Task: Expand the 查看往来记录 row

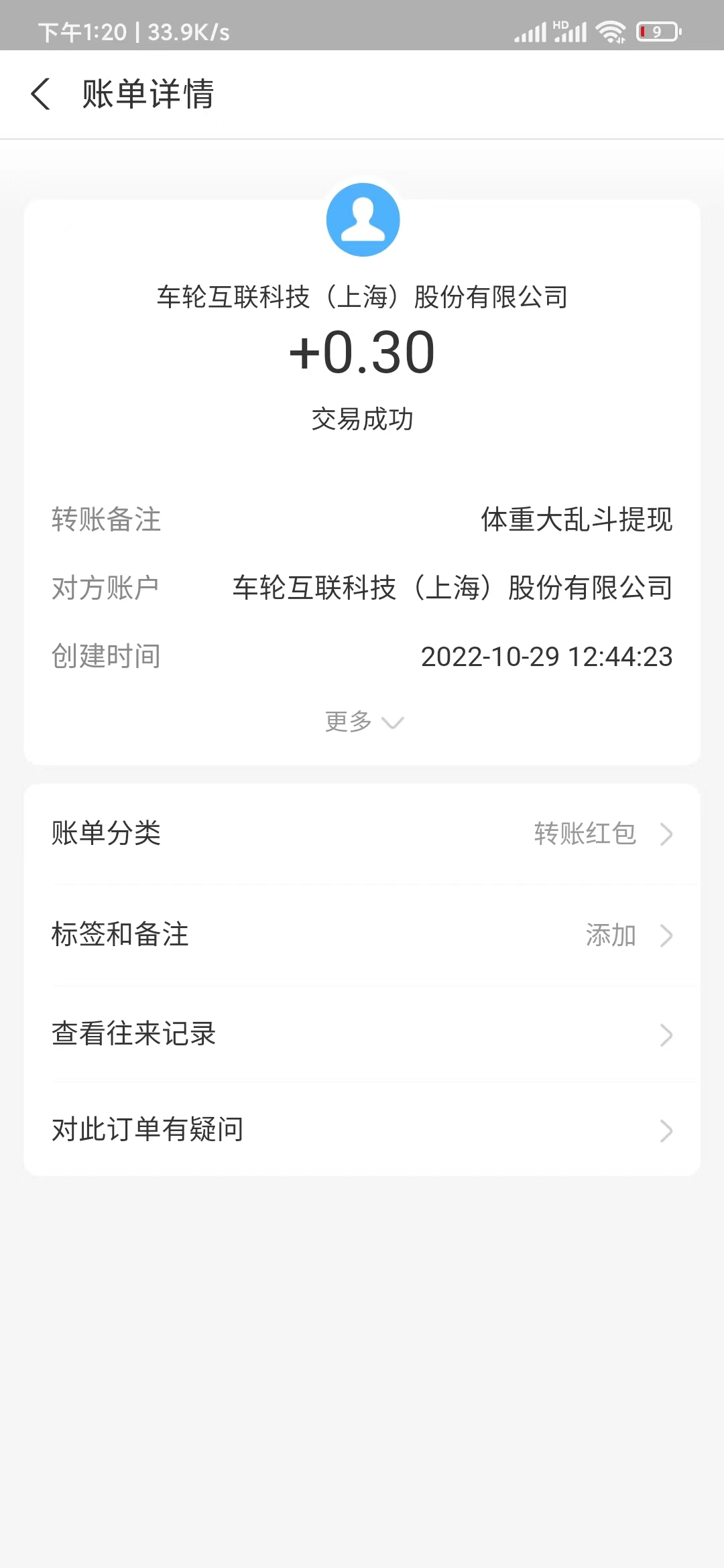Action: [x=362, y=1035]
